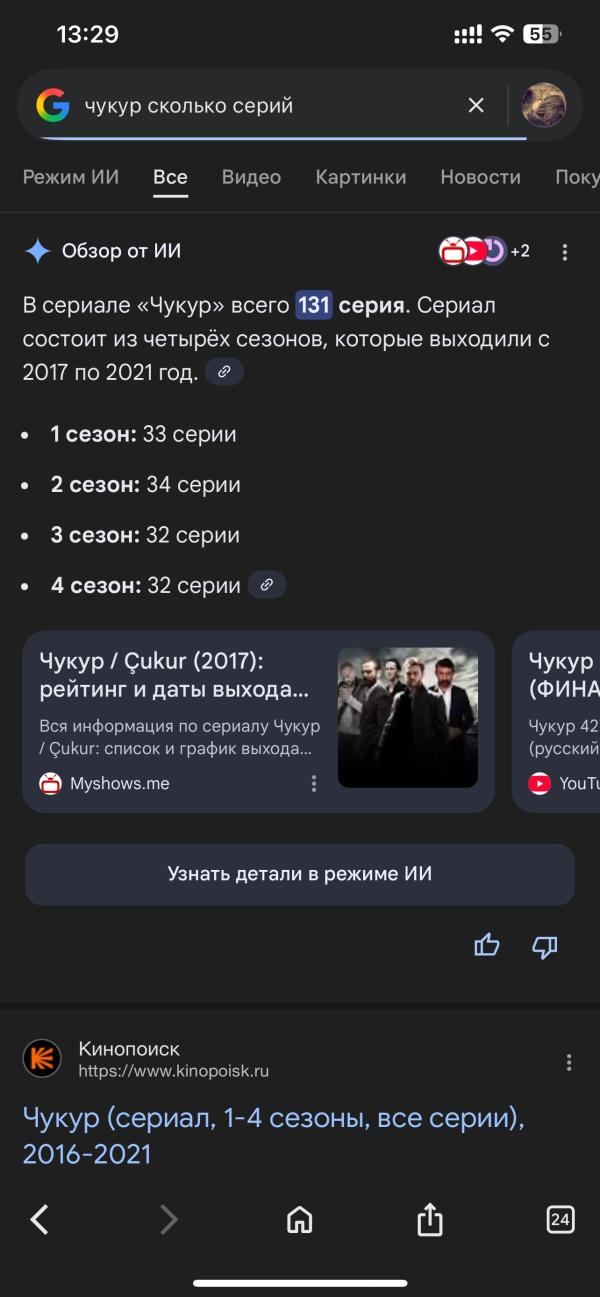The height and width of the screenshot is (1297, 600).
Task: Dislike the AI overview with thumbs down
Action: click(x=545, y=946)
